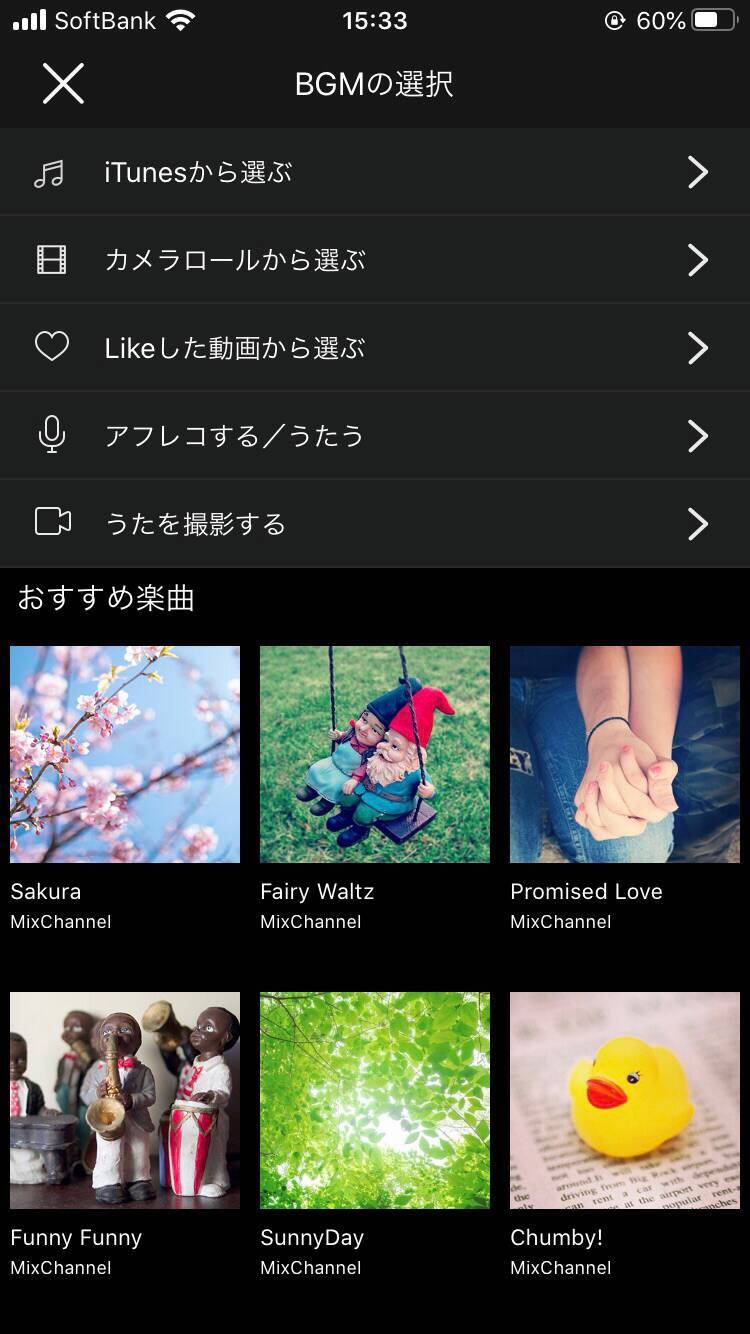750x1334 pixels.
Task: Select the Sakura track
Action: tap(125, 755)
